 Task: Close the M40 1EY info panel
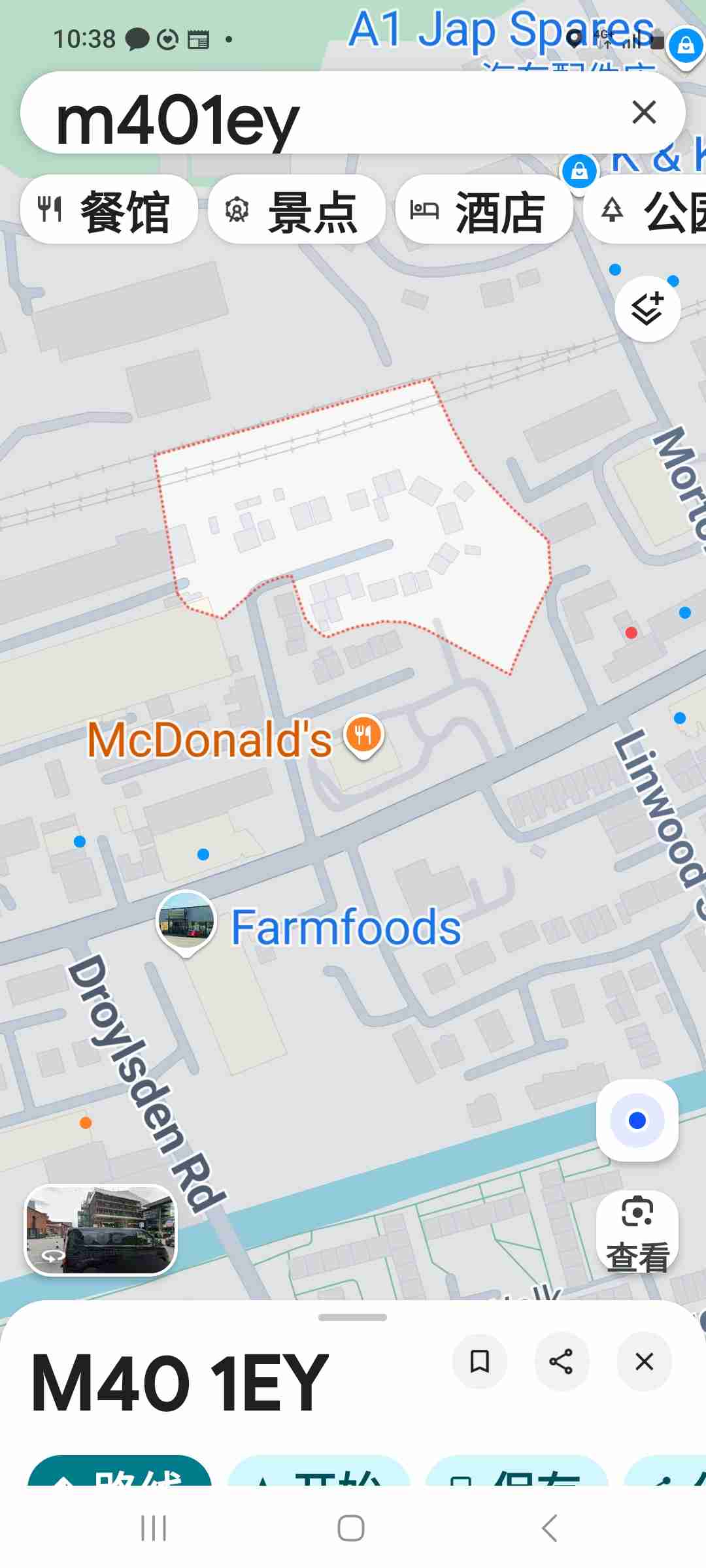click(644, 1362)
